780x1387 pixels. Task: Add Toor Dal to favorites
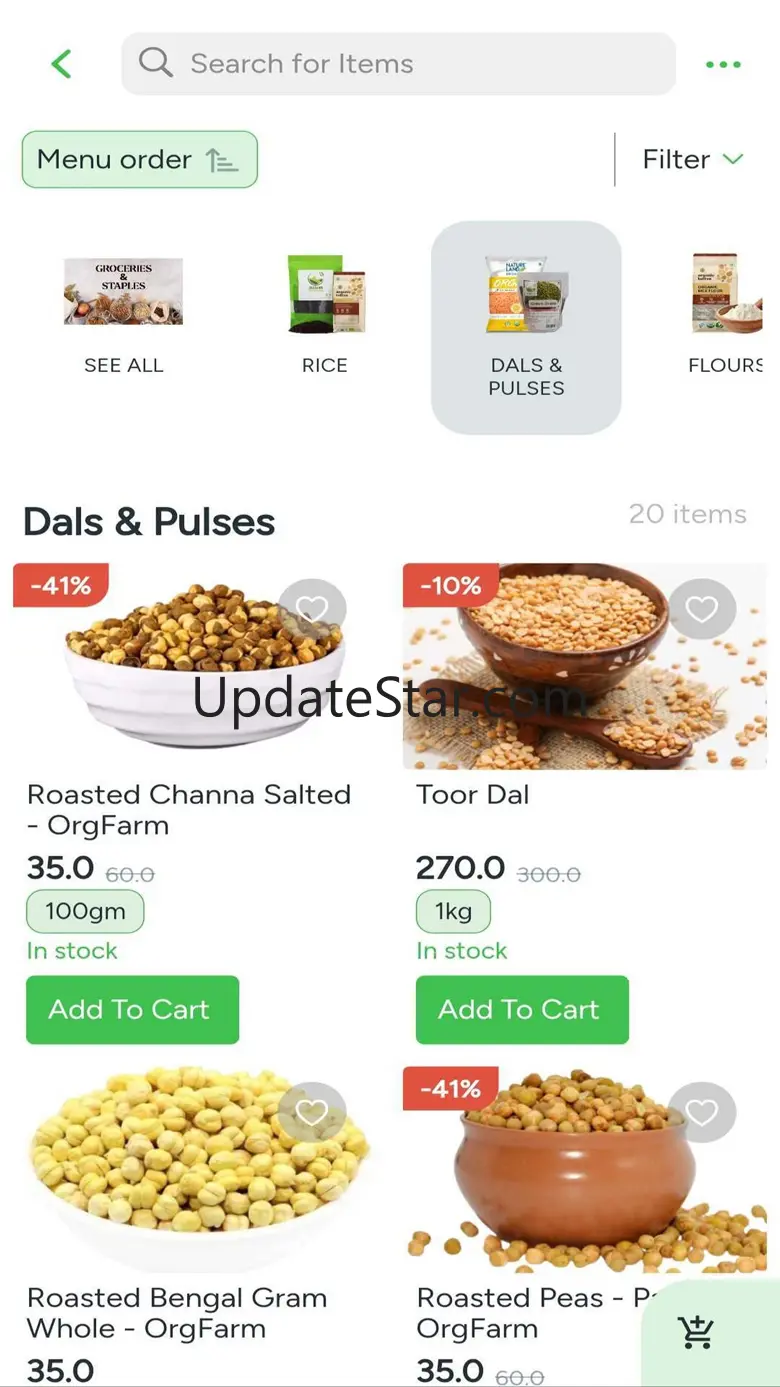coord(702,609)
